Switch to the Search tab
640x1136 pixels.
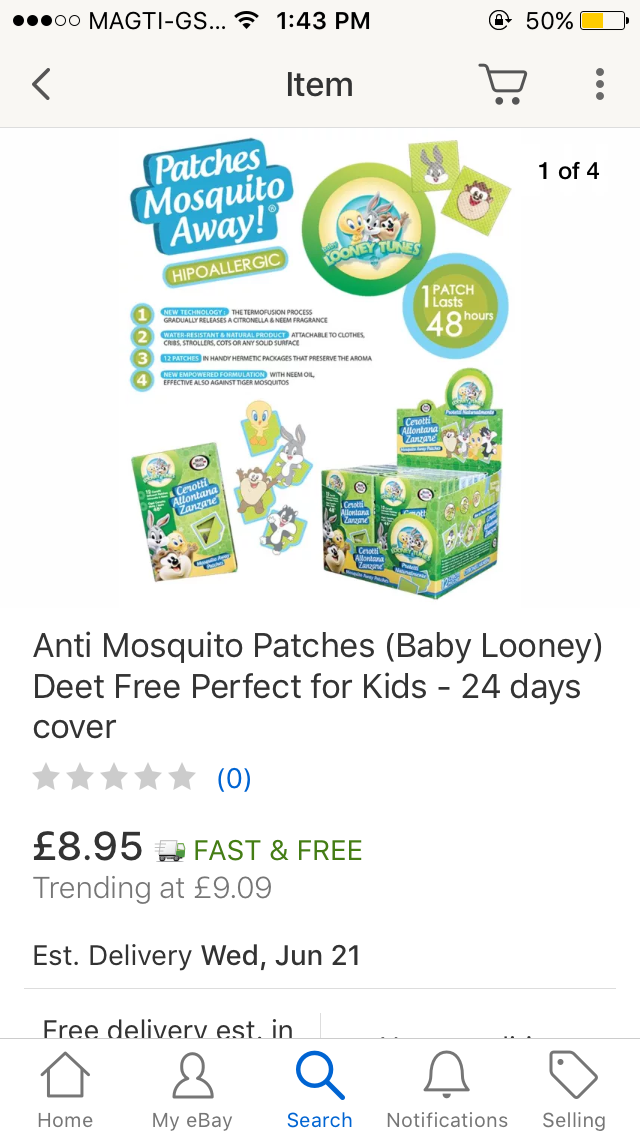(320, 1090)
